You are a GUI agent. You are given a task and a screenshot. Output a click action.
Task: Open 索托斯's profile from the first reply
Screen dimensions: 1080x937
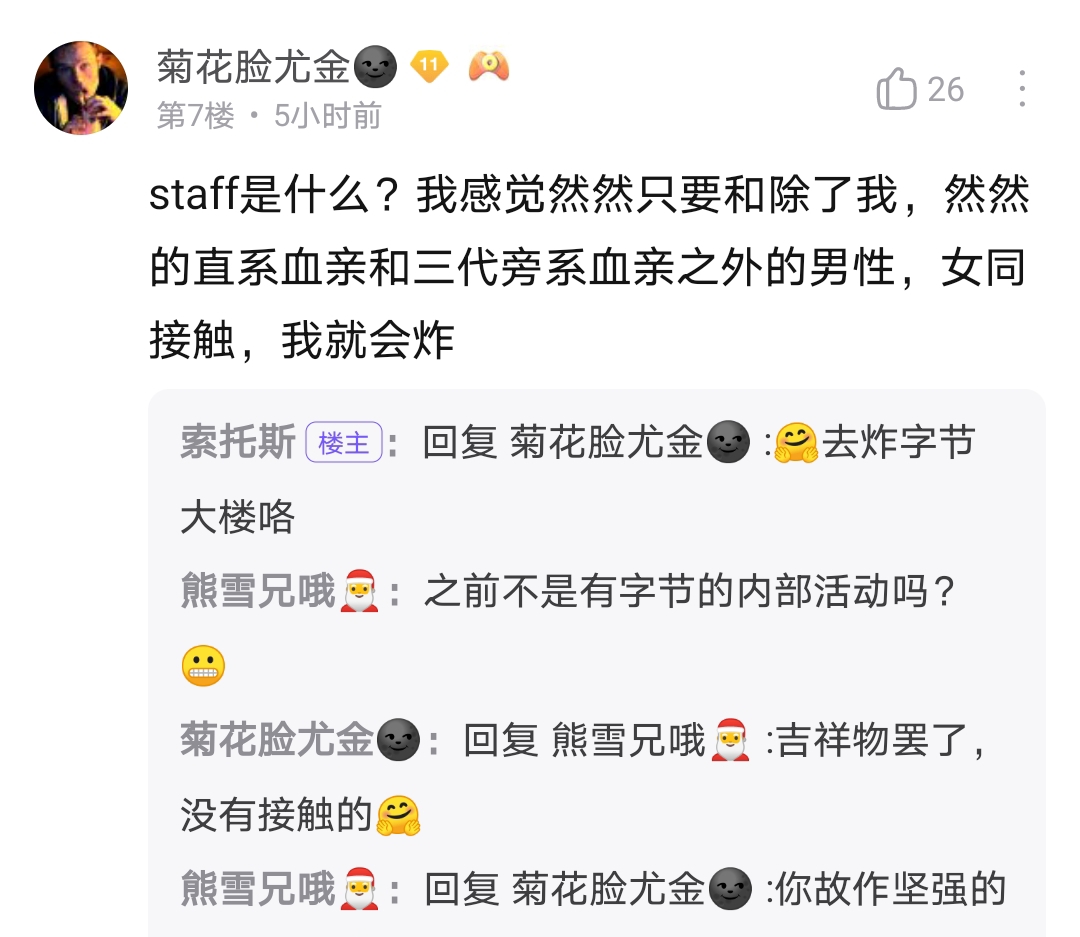point(238,442)
